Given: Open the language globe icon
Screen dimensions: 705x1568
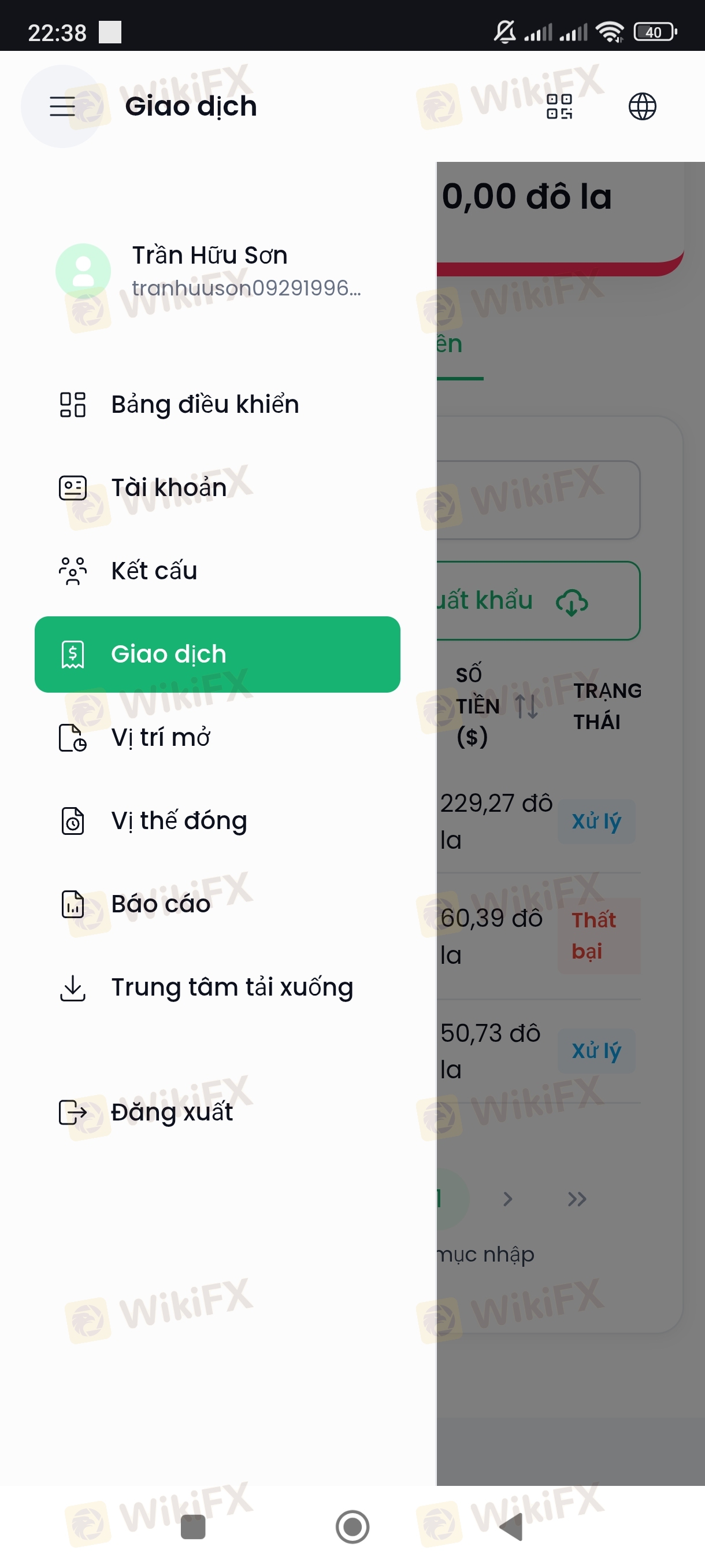Looking at the screenshot, I should click(642, 106).
